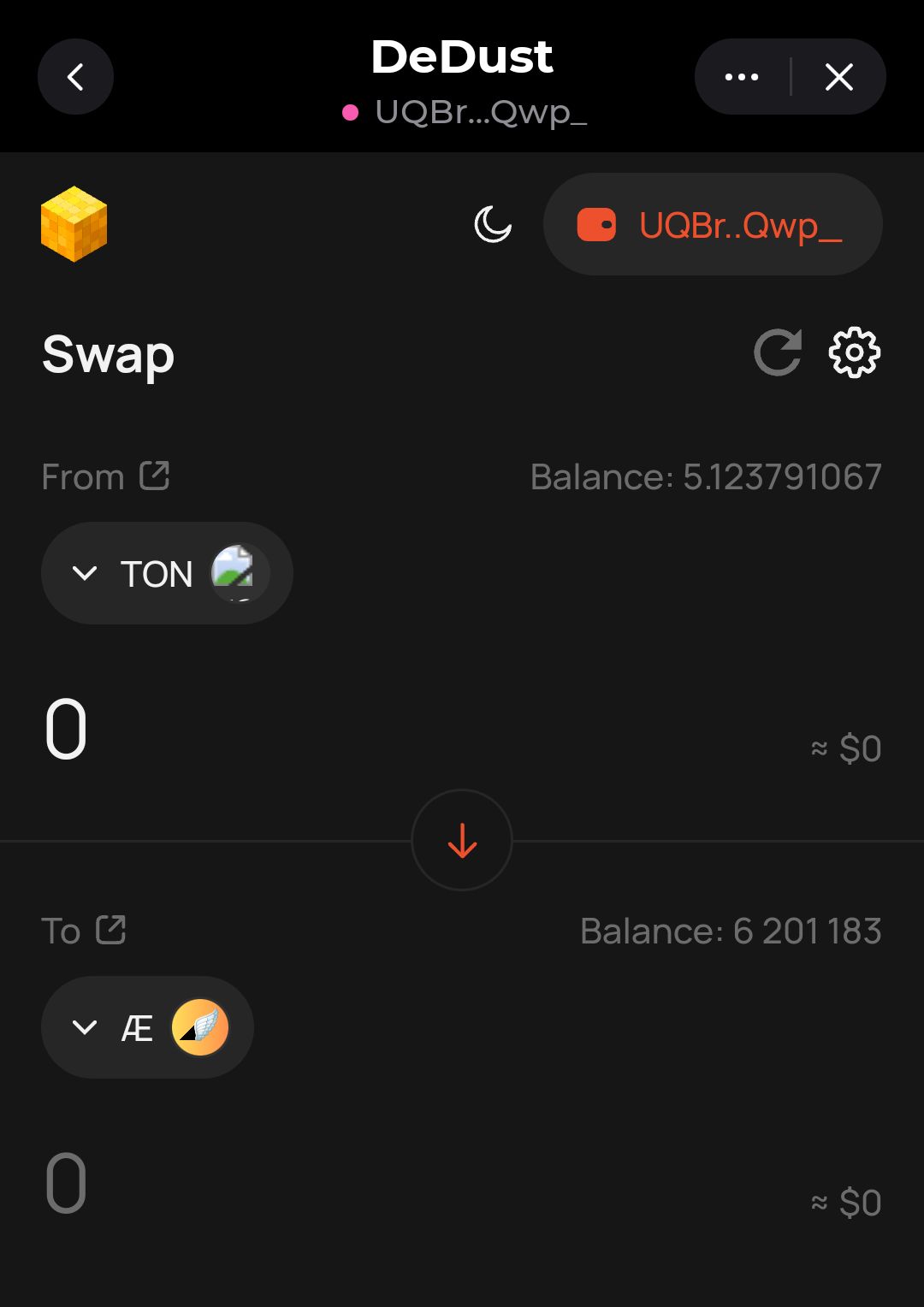Toggle dark mode with the moon icon

[493, 225]
